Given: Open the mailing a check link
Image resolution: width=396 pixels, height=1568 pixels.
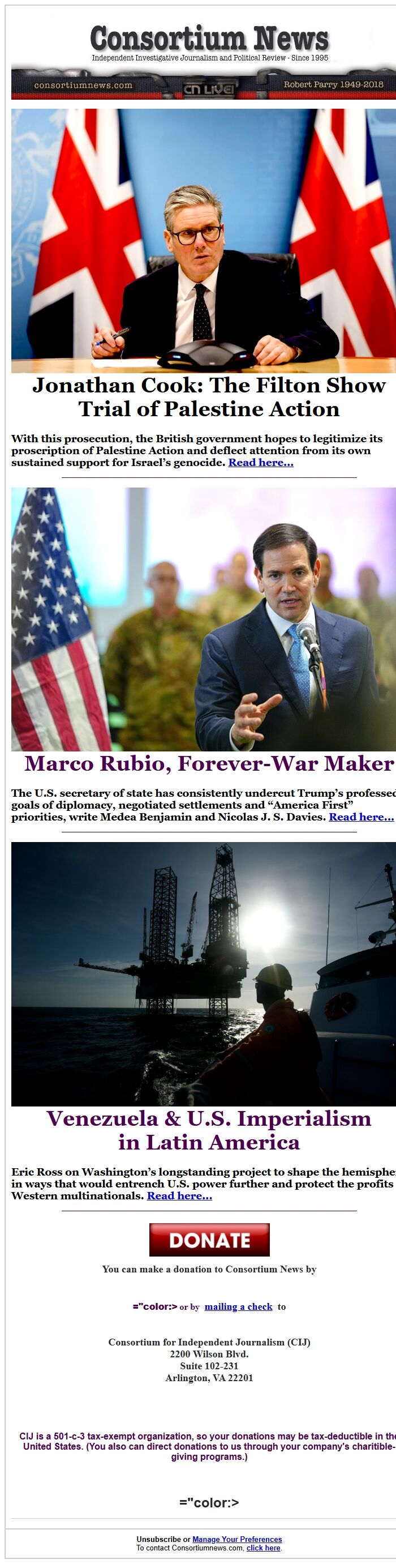Looking at the screenshot, I should (238, 1307).
